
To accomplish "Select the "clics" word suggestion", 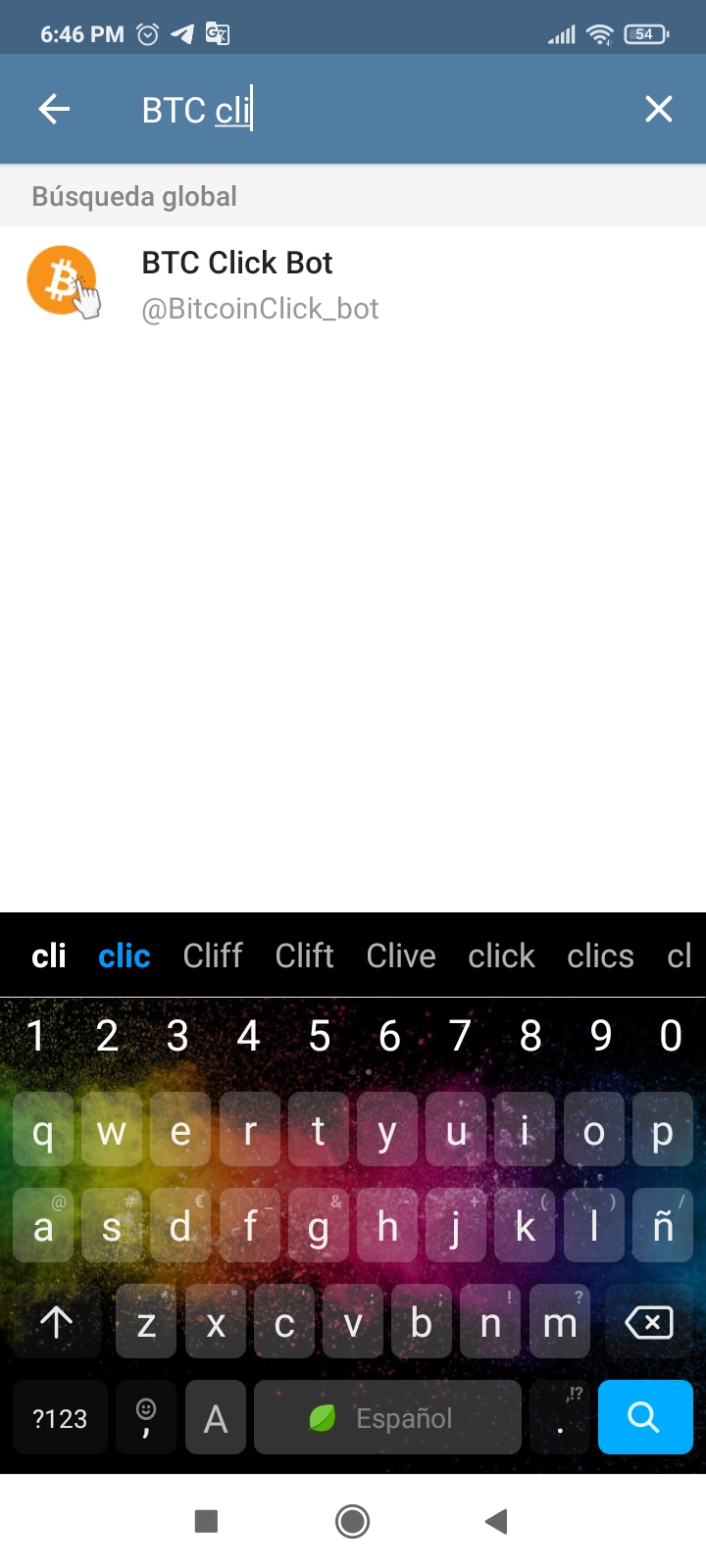I will click(600, 955).
